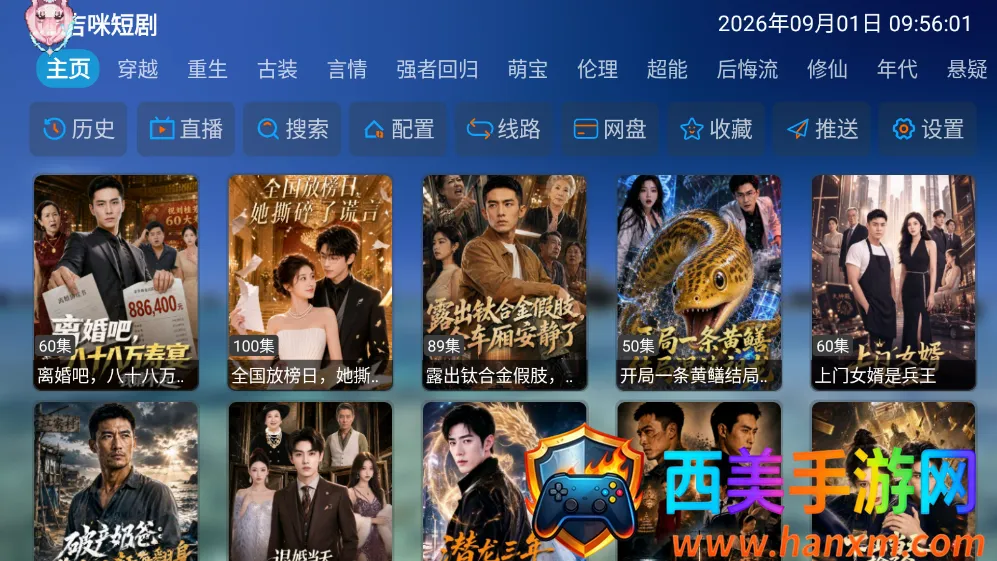This screenshot has width=997, height=561.
Task: Open the 推送 push button
Action: (x=822, y=129)
